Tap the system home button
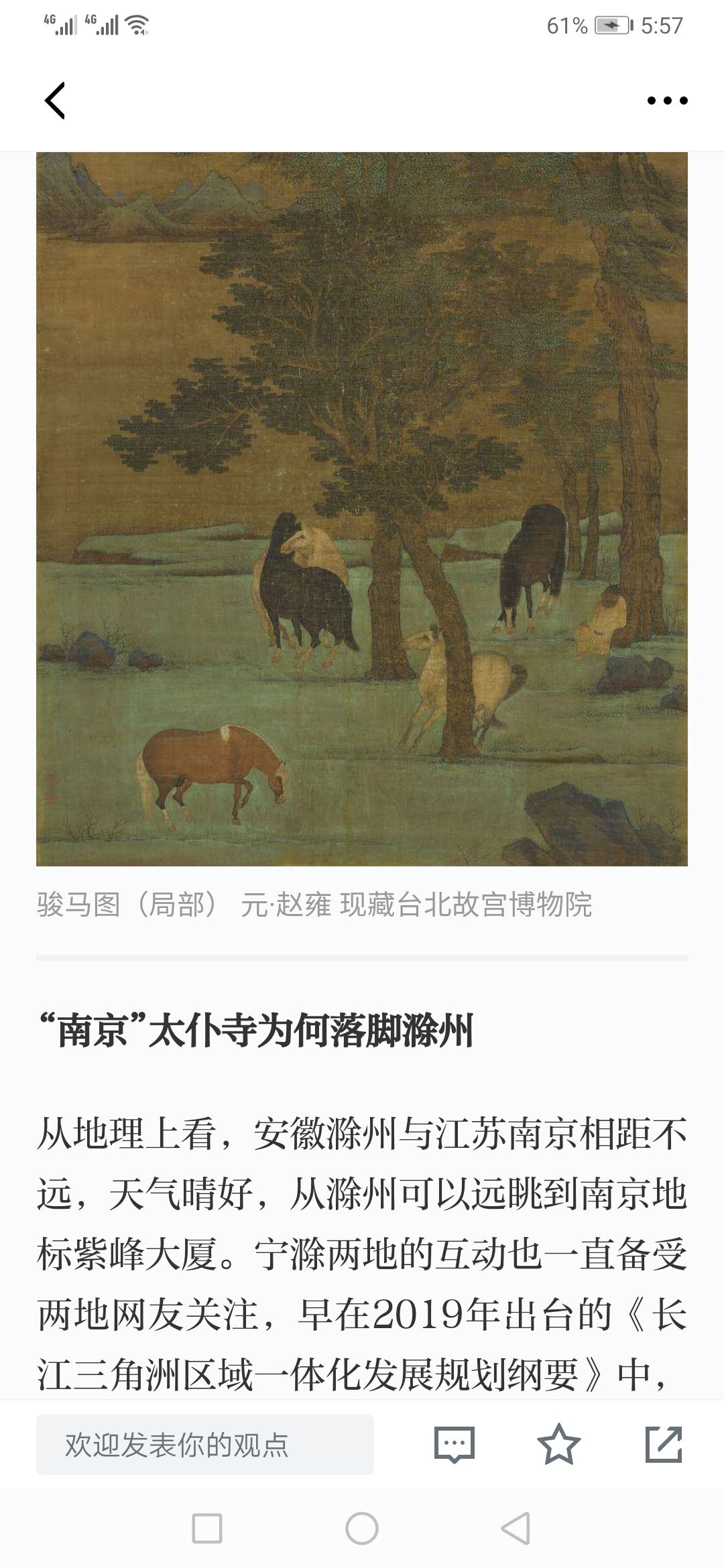The image size is (724, 1568). click(x=362, y=1528)
